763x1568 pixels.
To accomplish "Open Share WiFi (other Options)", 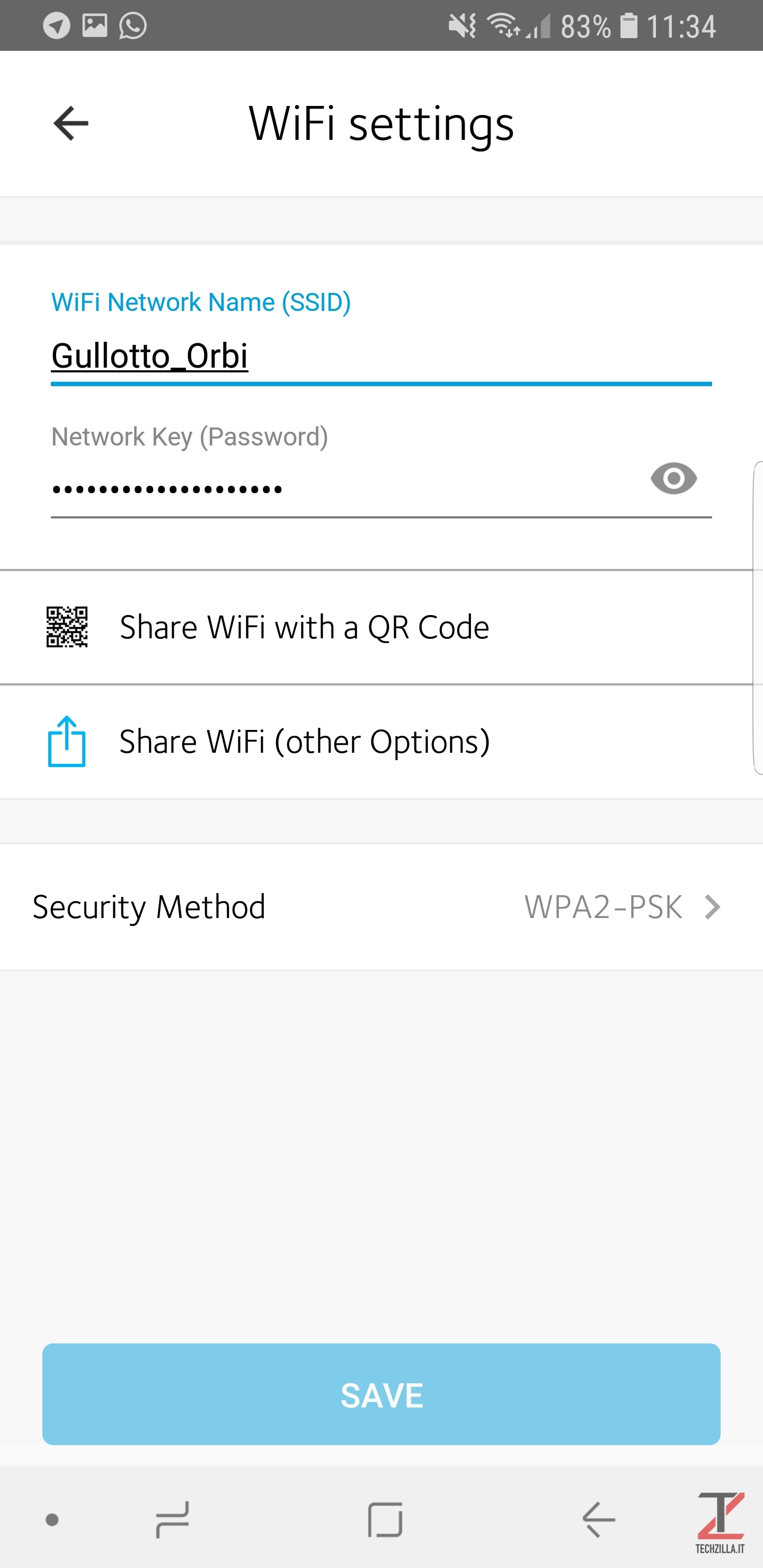I will click(x=381, y=742).
